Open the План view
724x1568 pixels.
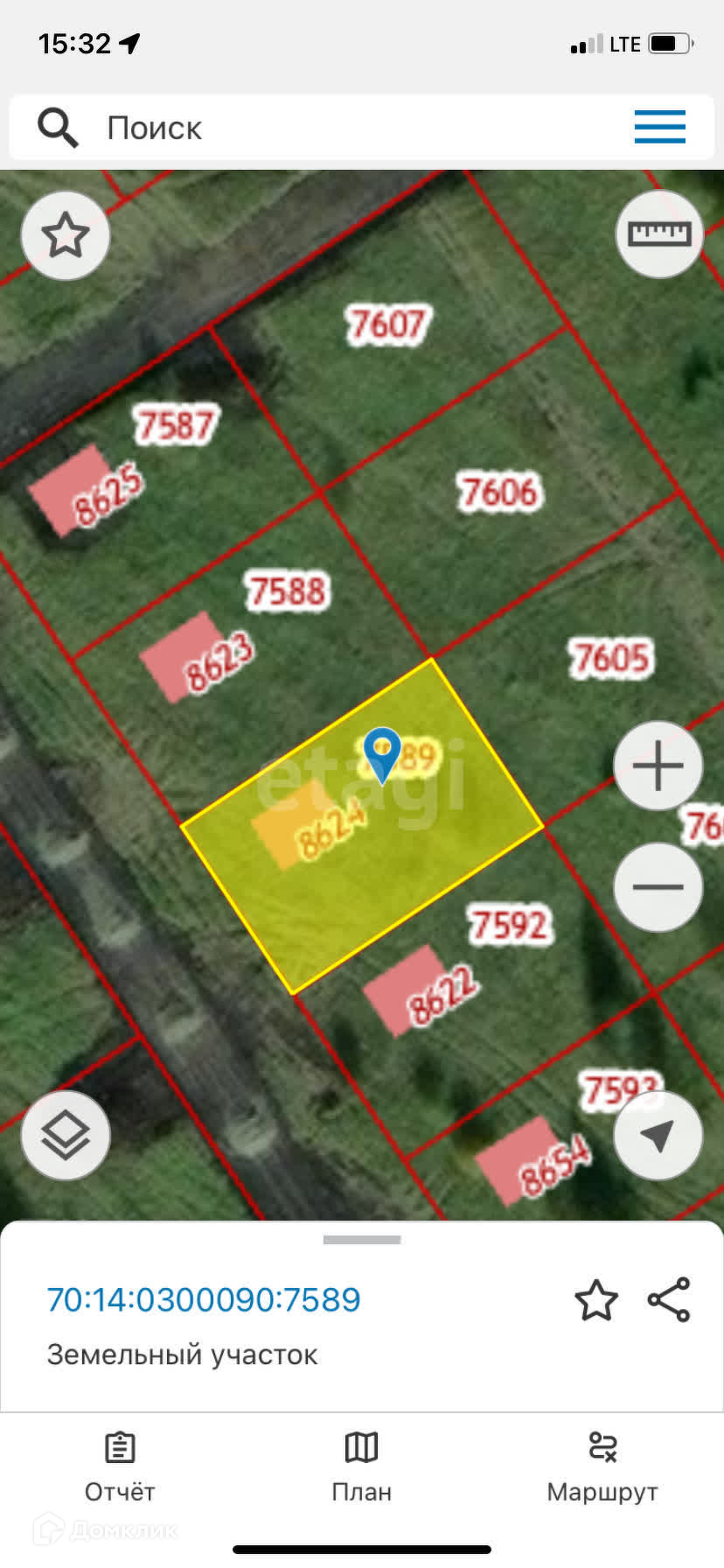[x=361, y=1467]
